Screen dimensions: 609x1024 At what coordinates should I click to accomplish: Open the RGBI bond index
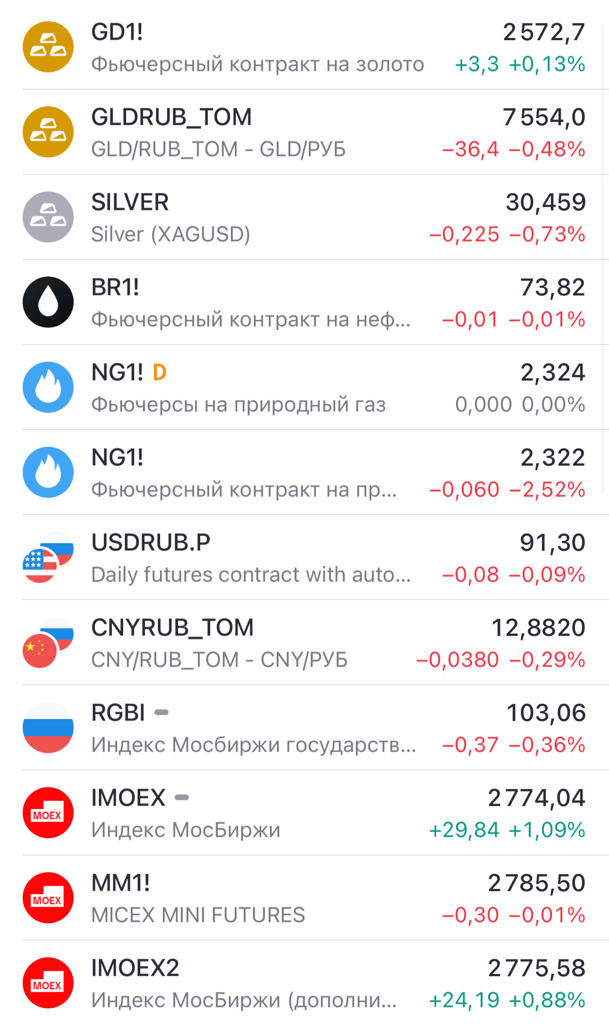click(x=304, y=727)
